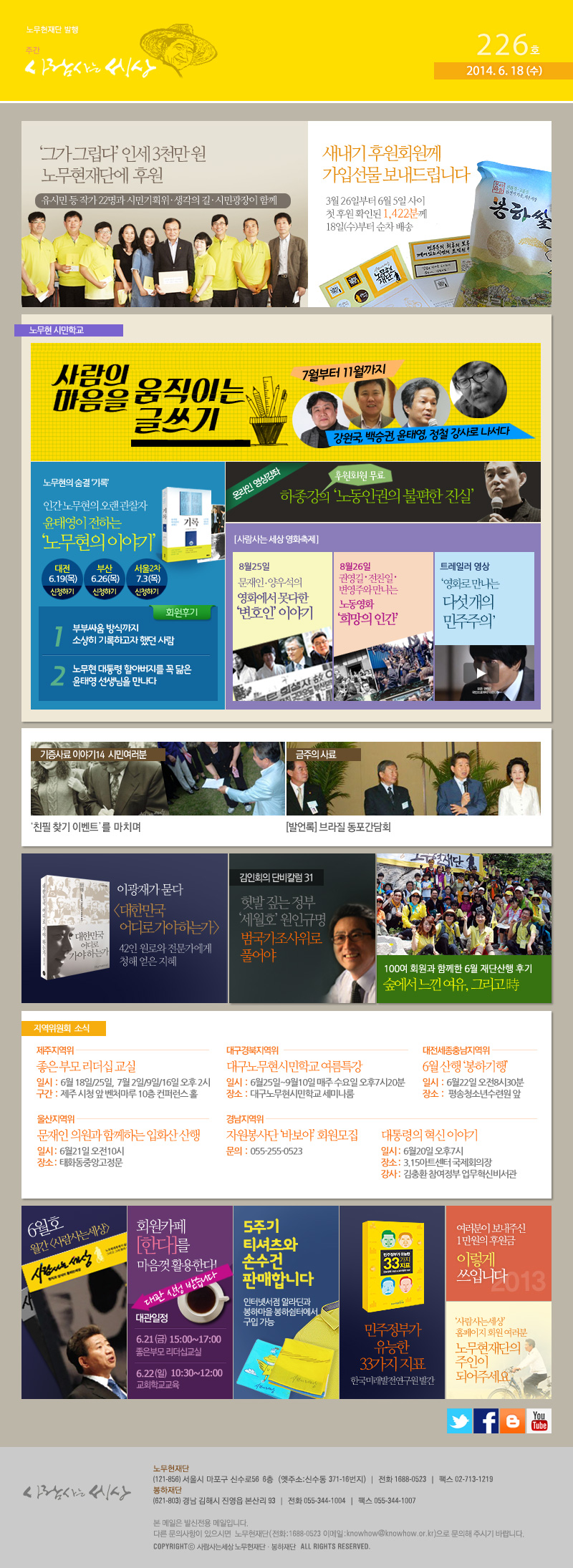Open the 사람의 마음을 움직이는 글쓰기 banner
This screenshot has height=1568, width=573.
click(x=285, y=402)
